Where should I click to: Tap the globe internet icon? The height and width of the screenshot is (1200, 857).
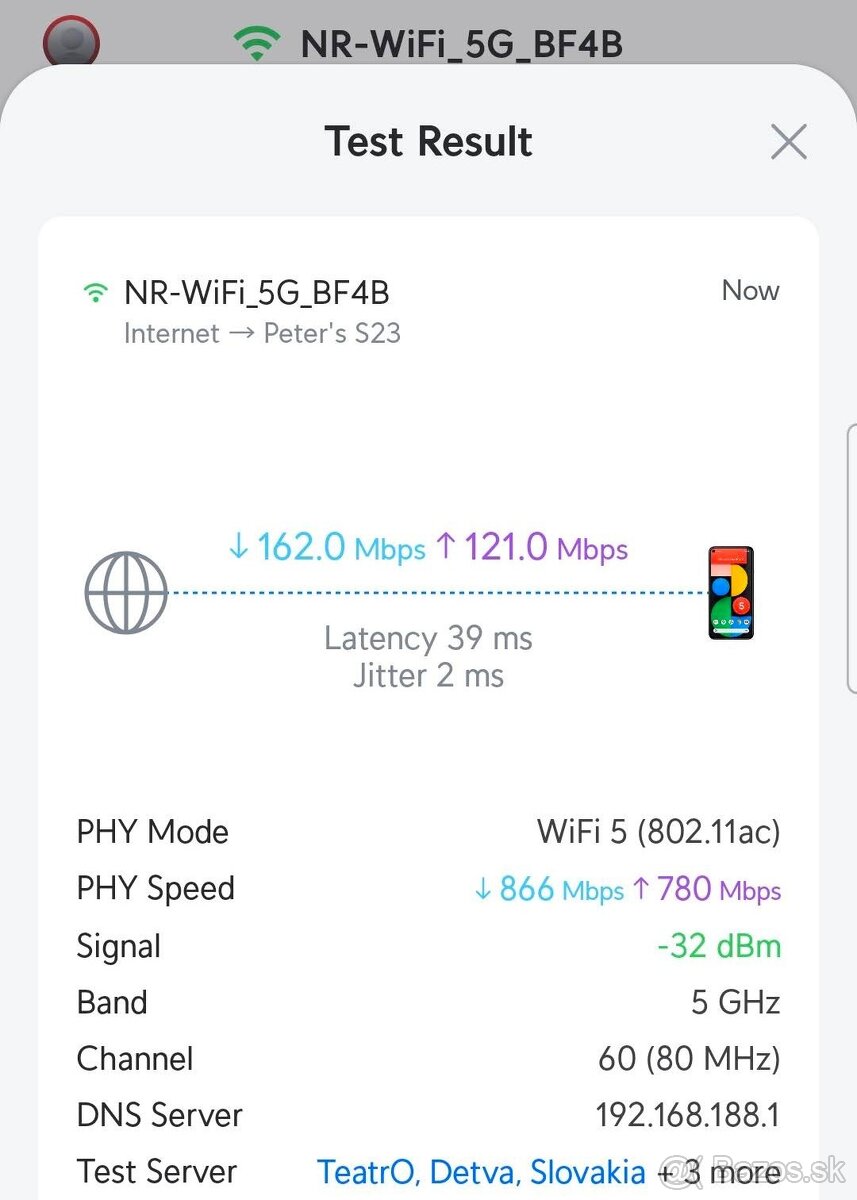125,591
